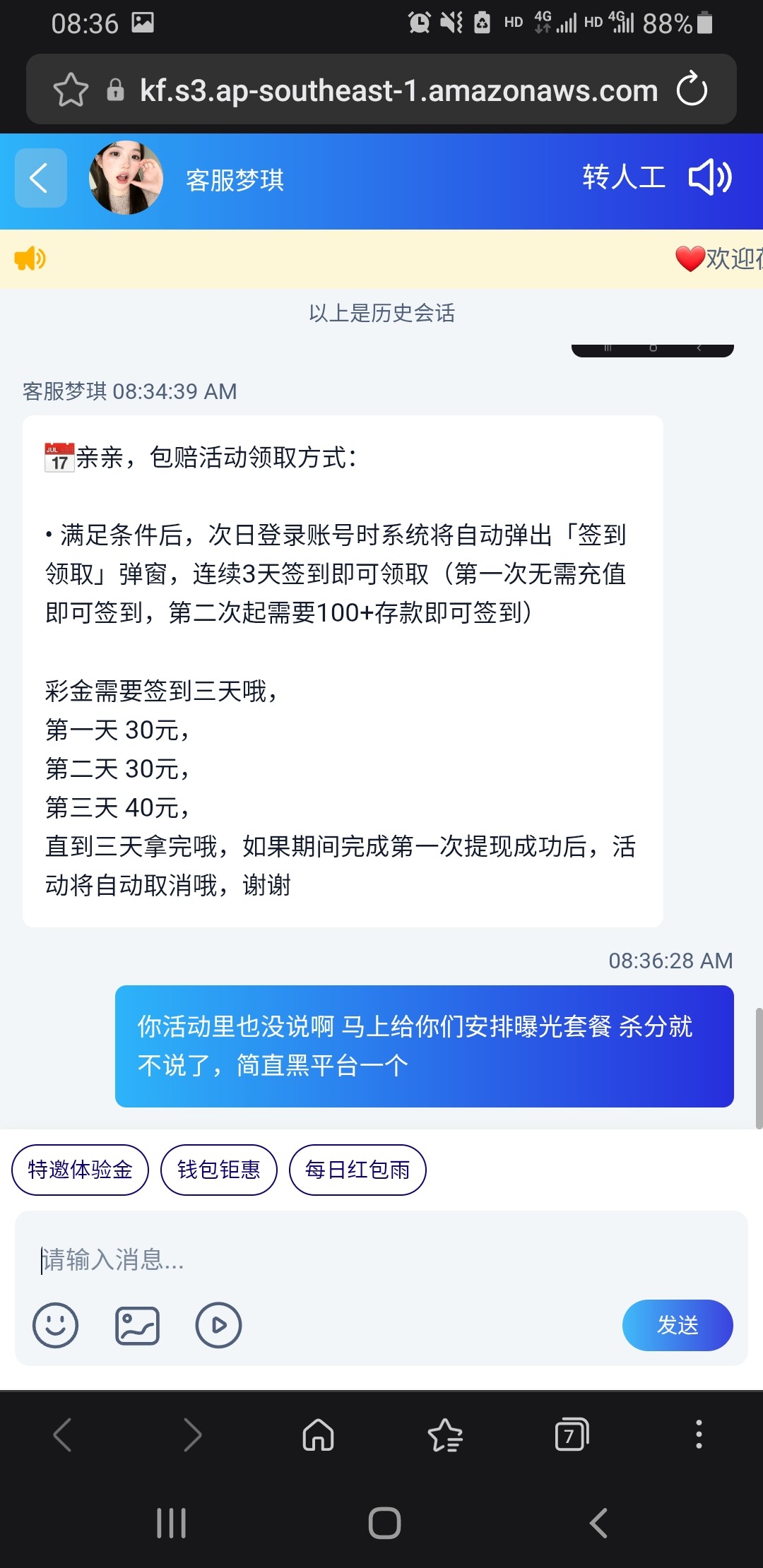This screenshot has width=763, height=1568.
Task: Choose the 每日红包雨 chip
Action: click(357, 1170)
